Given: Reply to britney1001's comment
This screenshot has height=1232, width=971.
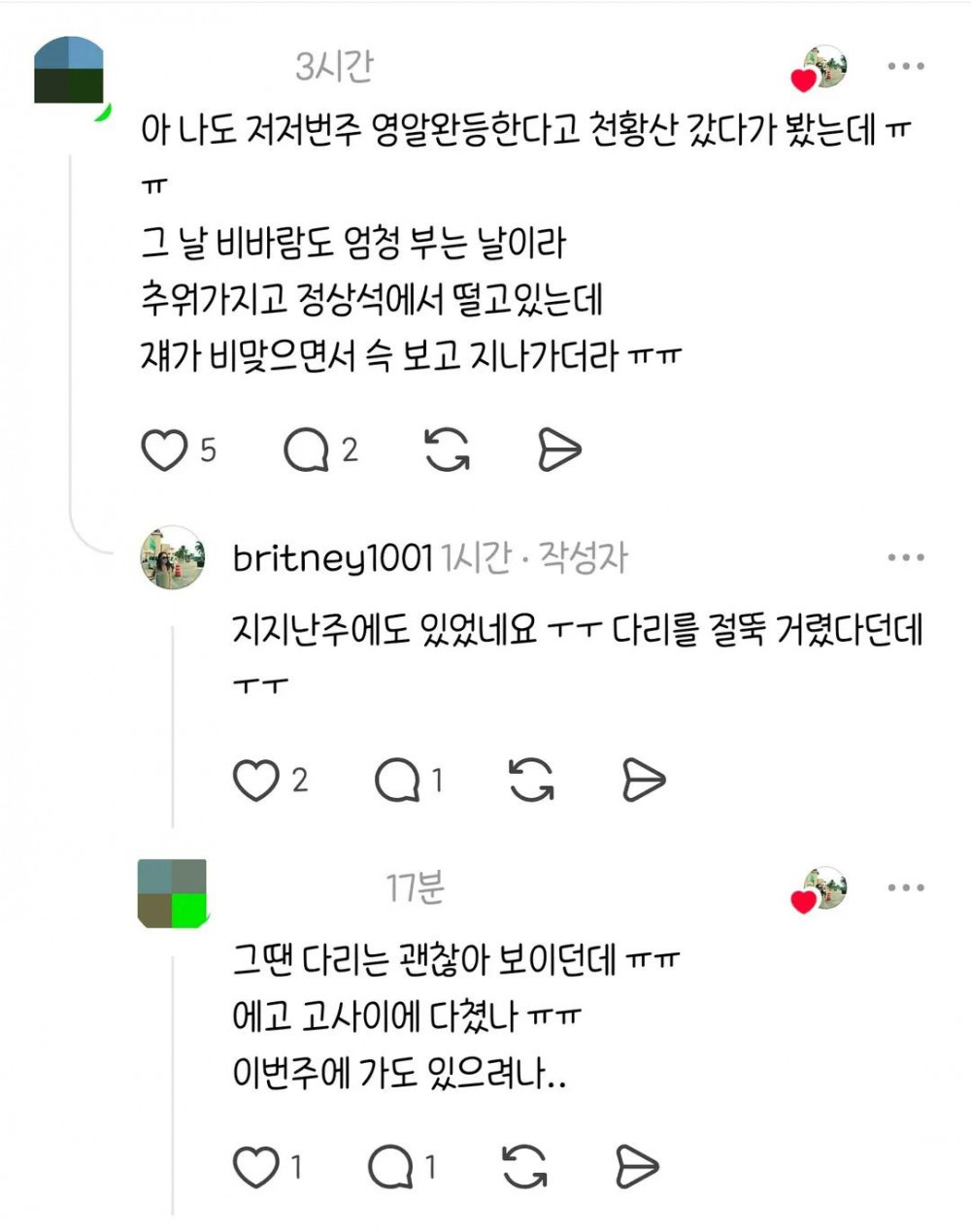Looking at the screenshot, I should tap(398, 780).
